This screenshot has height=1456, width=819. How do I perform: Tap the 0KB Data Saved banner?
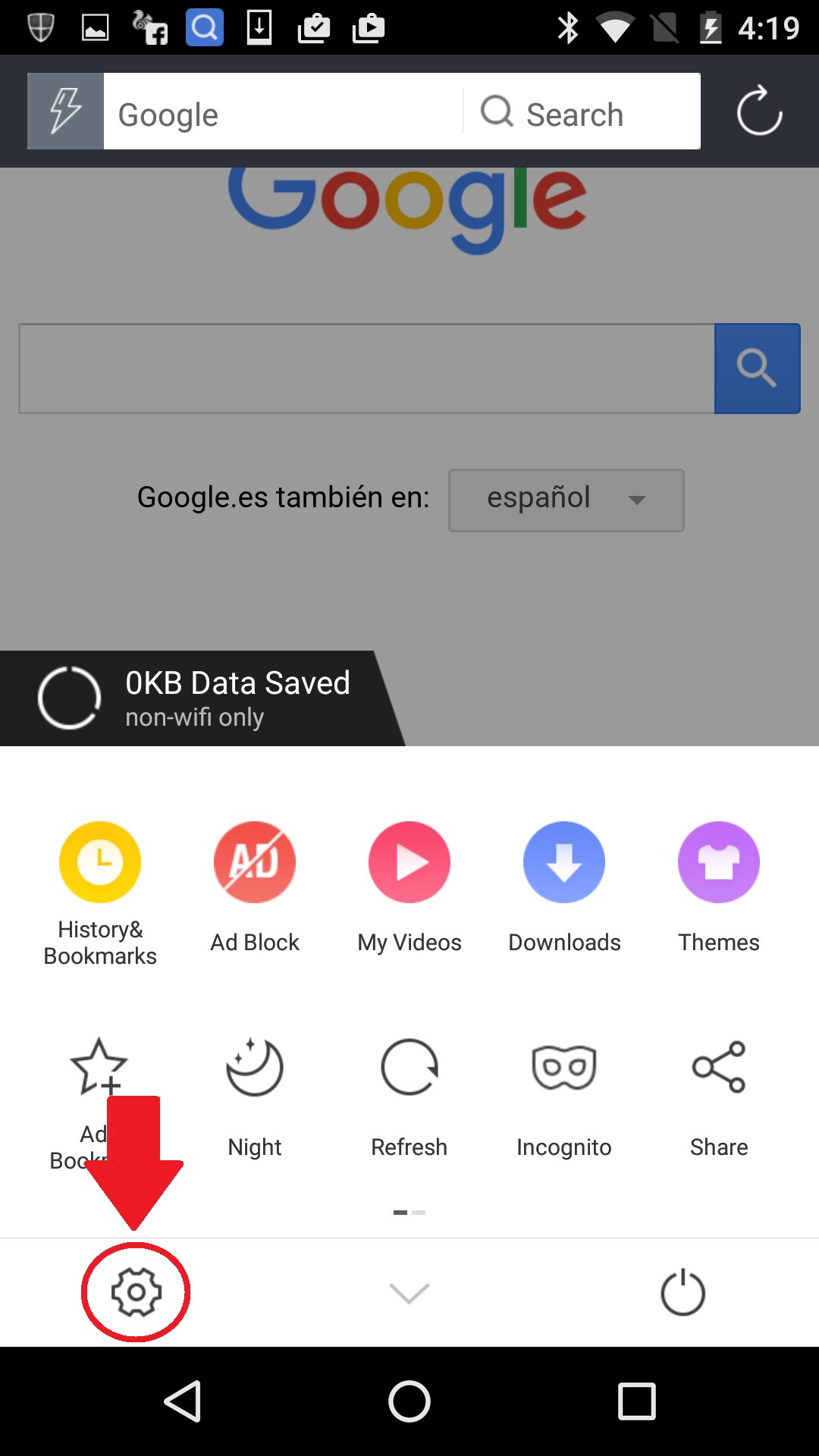point(201,698)
